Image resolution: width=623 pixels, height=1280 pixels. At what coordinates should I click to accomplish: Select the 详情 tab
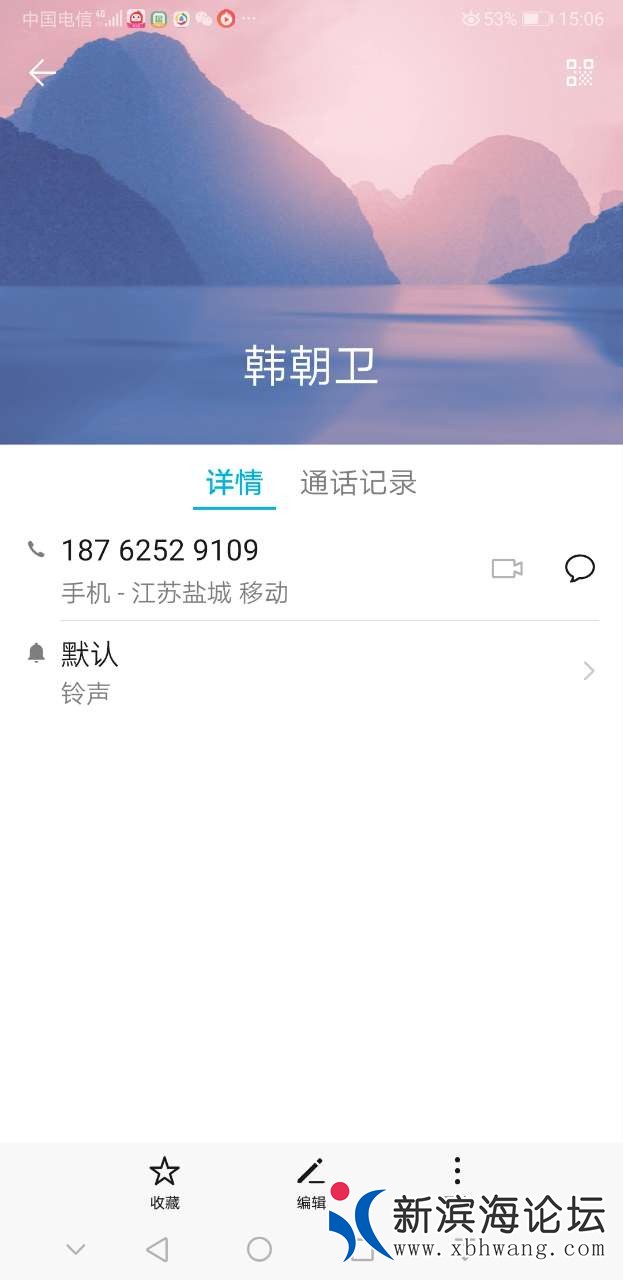tap(234, 483)
